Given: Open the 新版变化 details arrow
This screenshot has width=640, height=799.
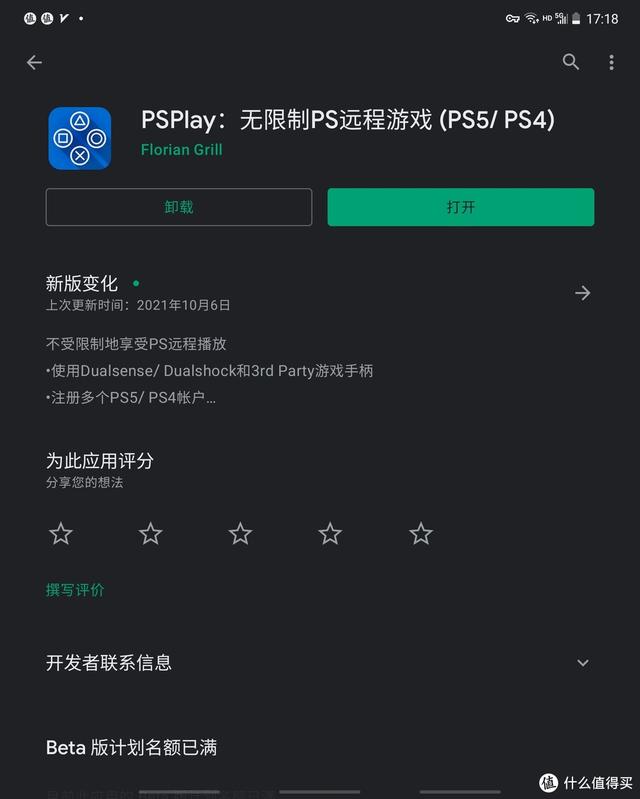Looking at the screenshot, I should 583,293.
